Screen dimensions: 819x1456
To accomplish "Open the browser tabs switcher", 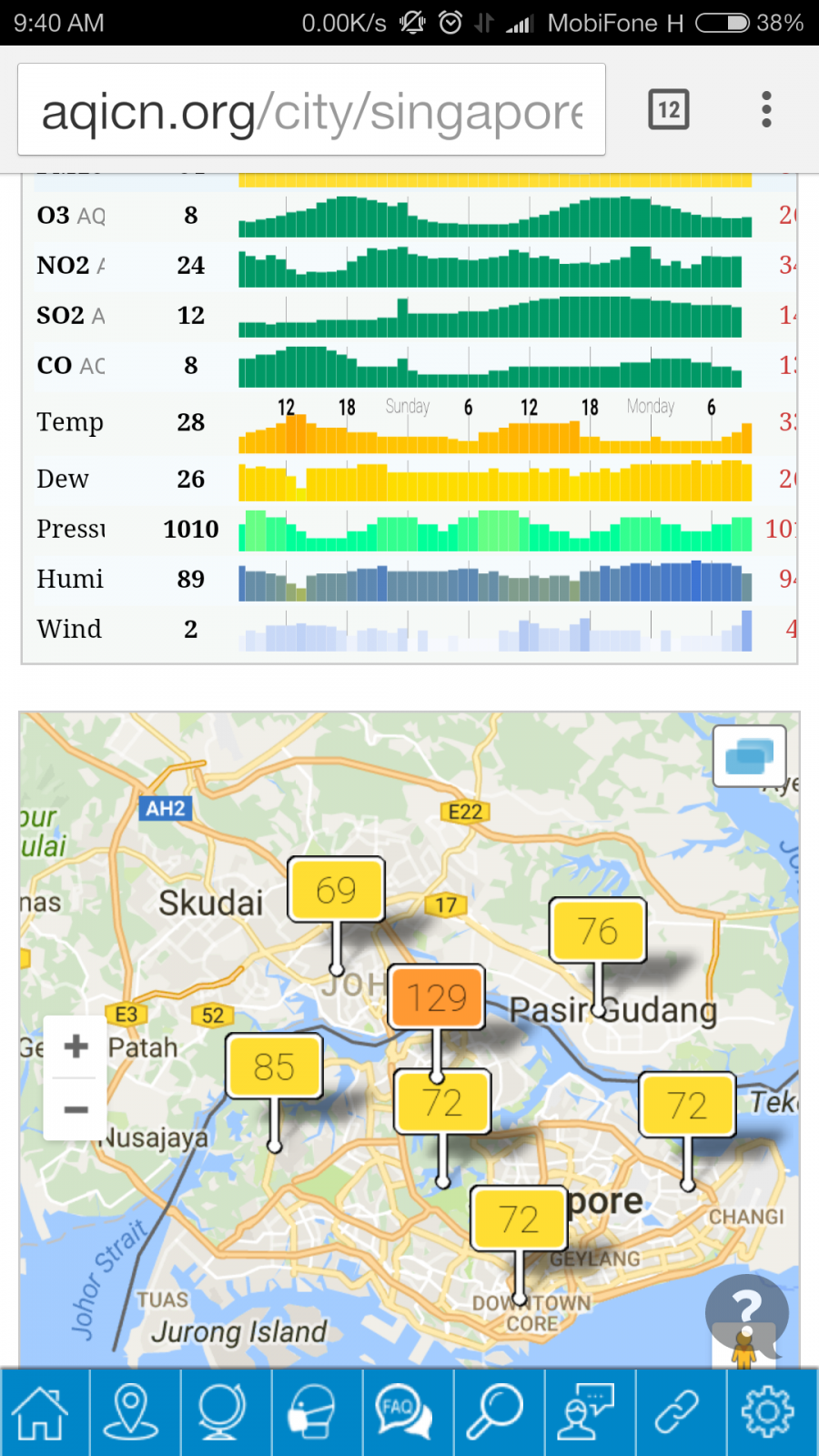I will [669, 110].
